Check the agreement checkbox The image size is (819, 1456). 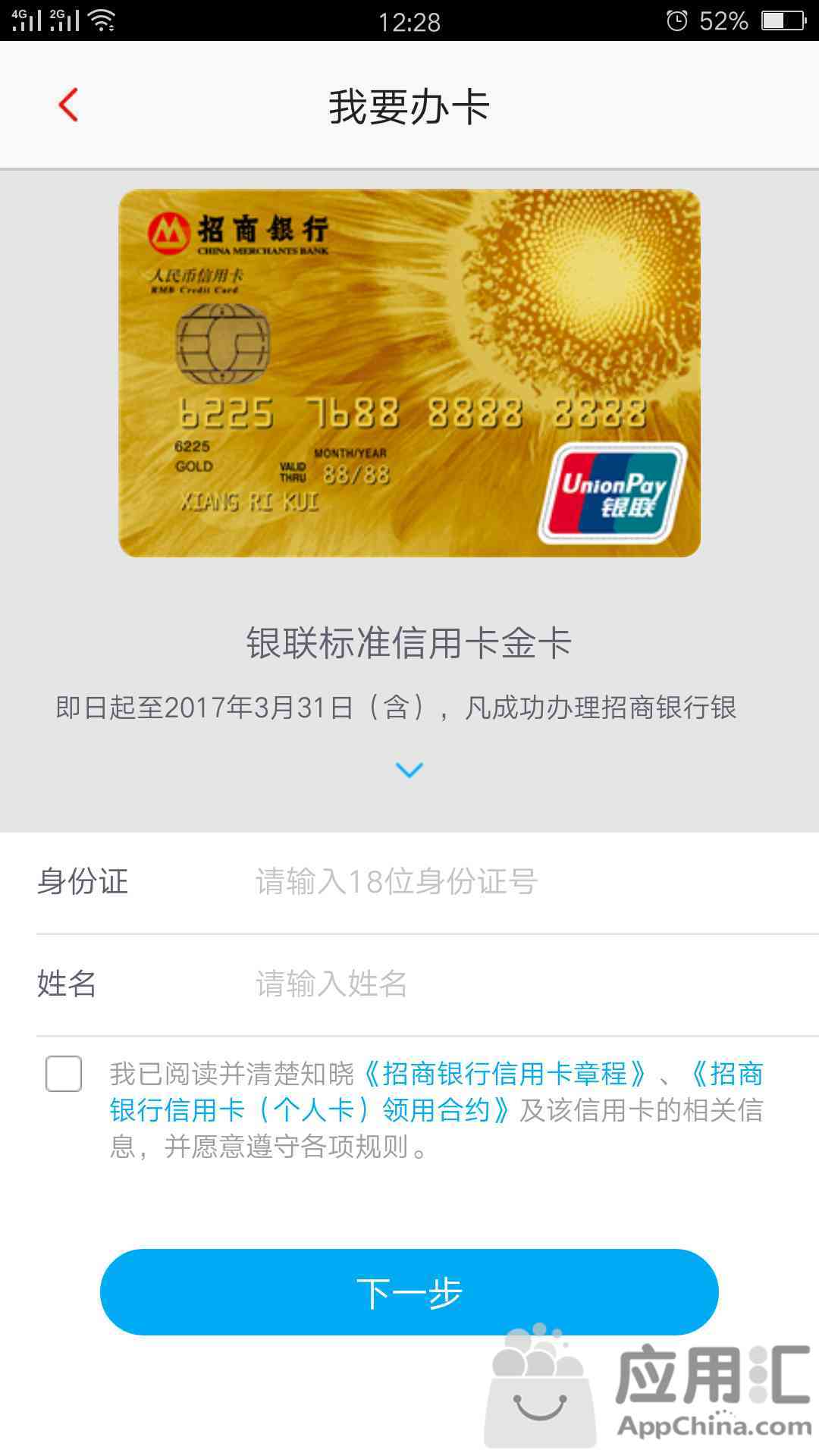64,1074
